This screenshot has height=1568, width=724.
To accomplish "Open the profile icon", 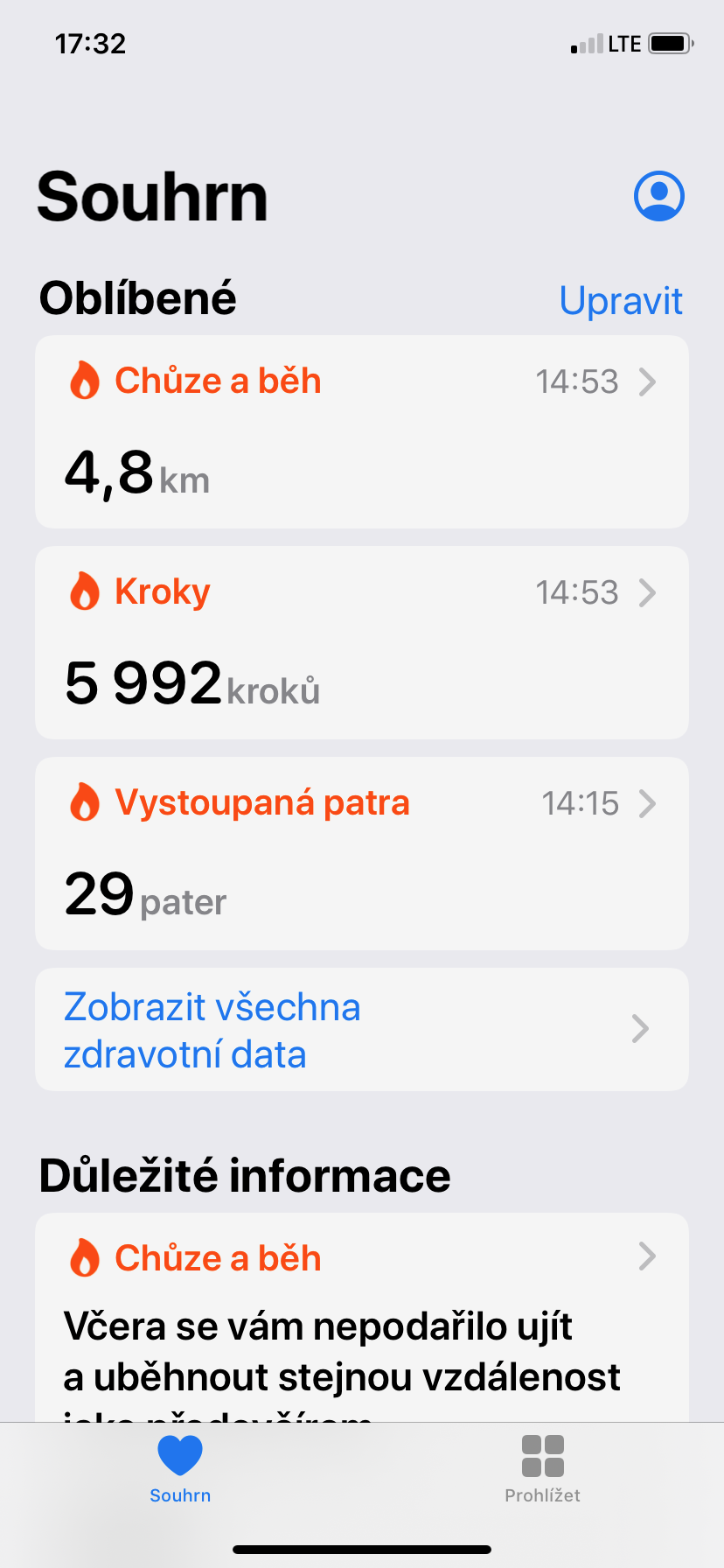I will 658,195.
